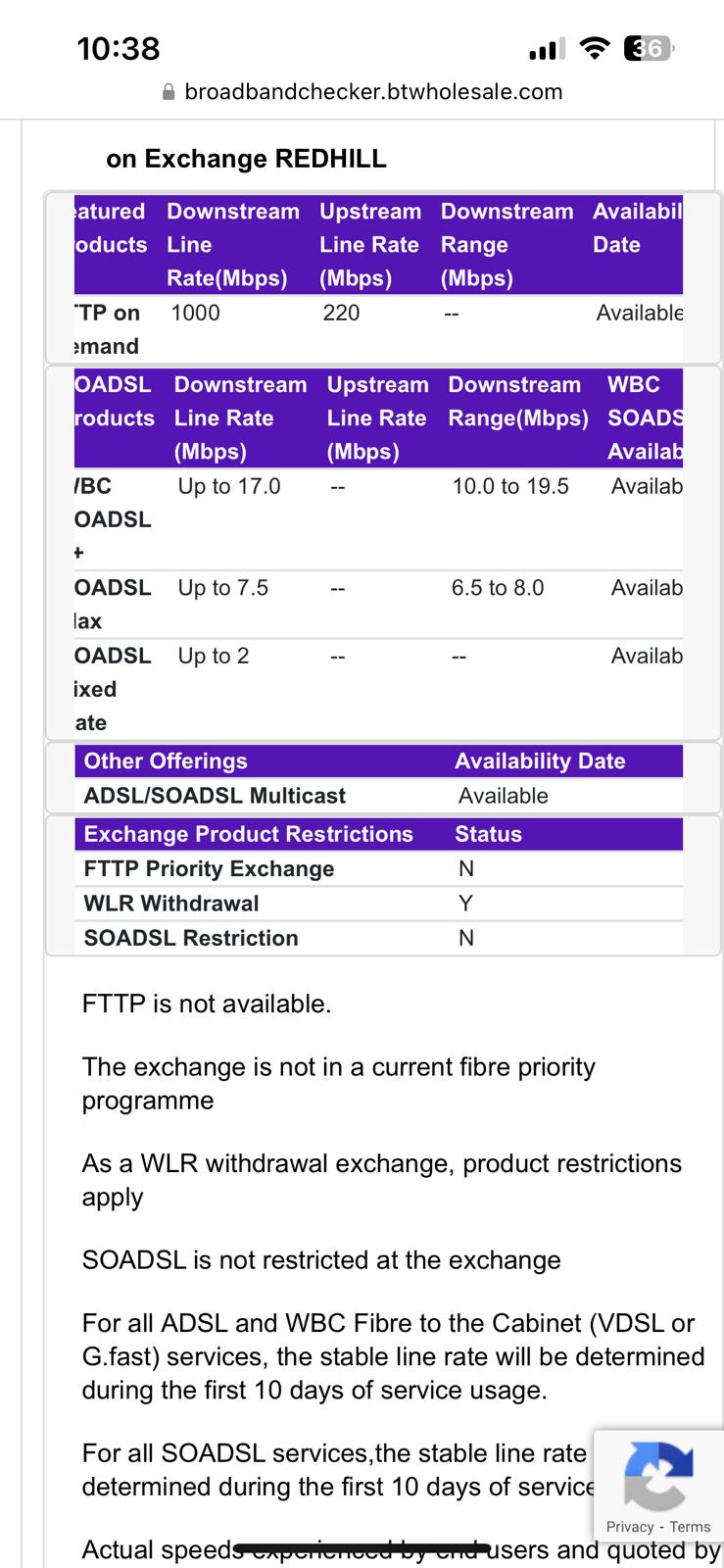Image resolution: width=724 pixels, height=1568 pixels.
Task: Click the WLR Withdrawal status row
Action: (294, 903)
